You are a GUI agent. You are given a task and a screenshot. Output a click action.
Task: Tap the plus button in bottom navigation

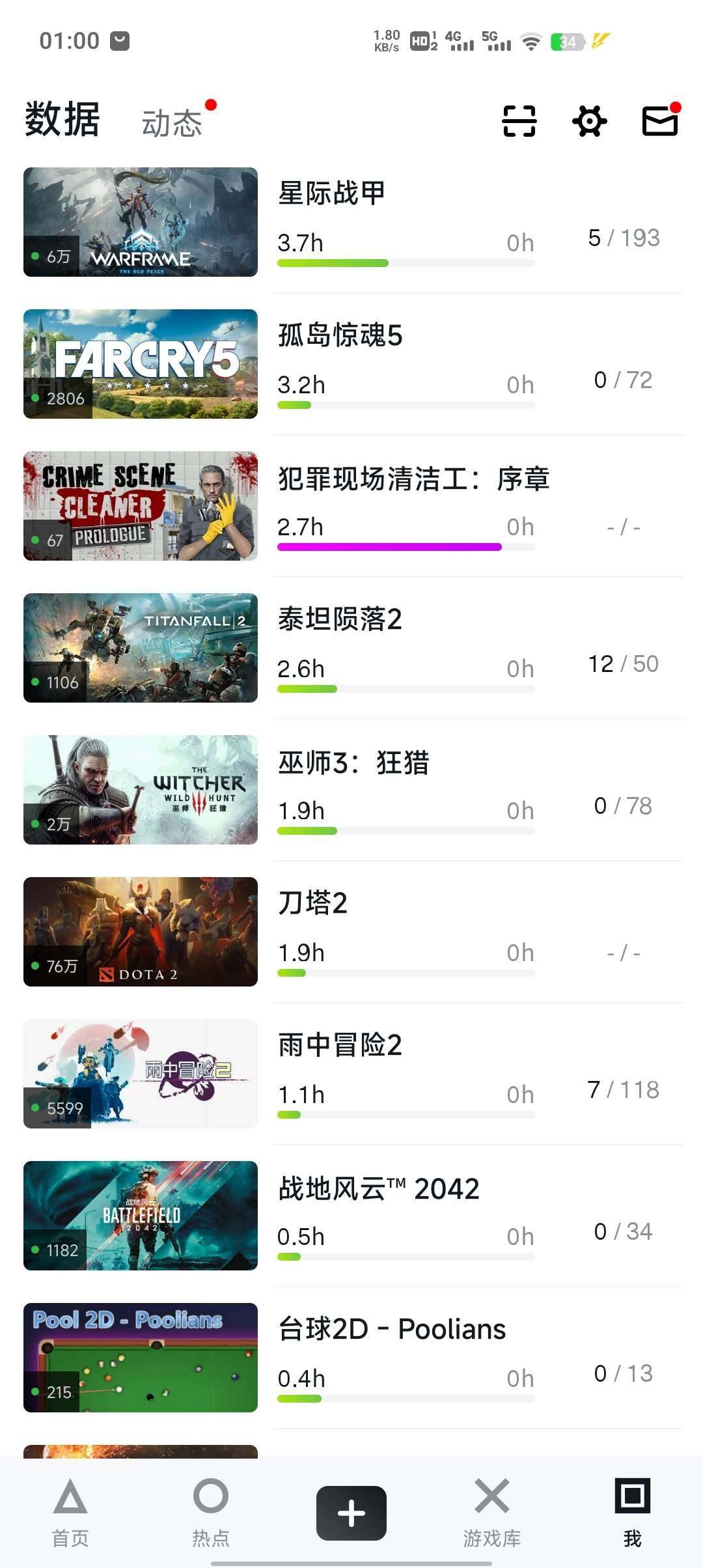tap(350, 1512)
